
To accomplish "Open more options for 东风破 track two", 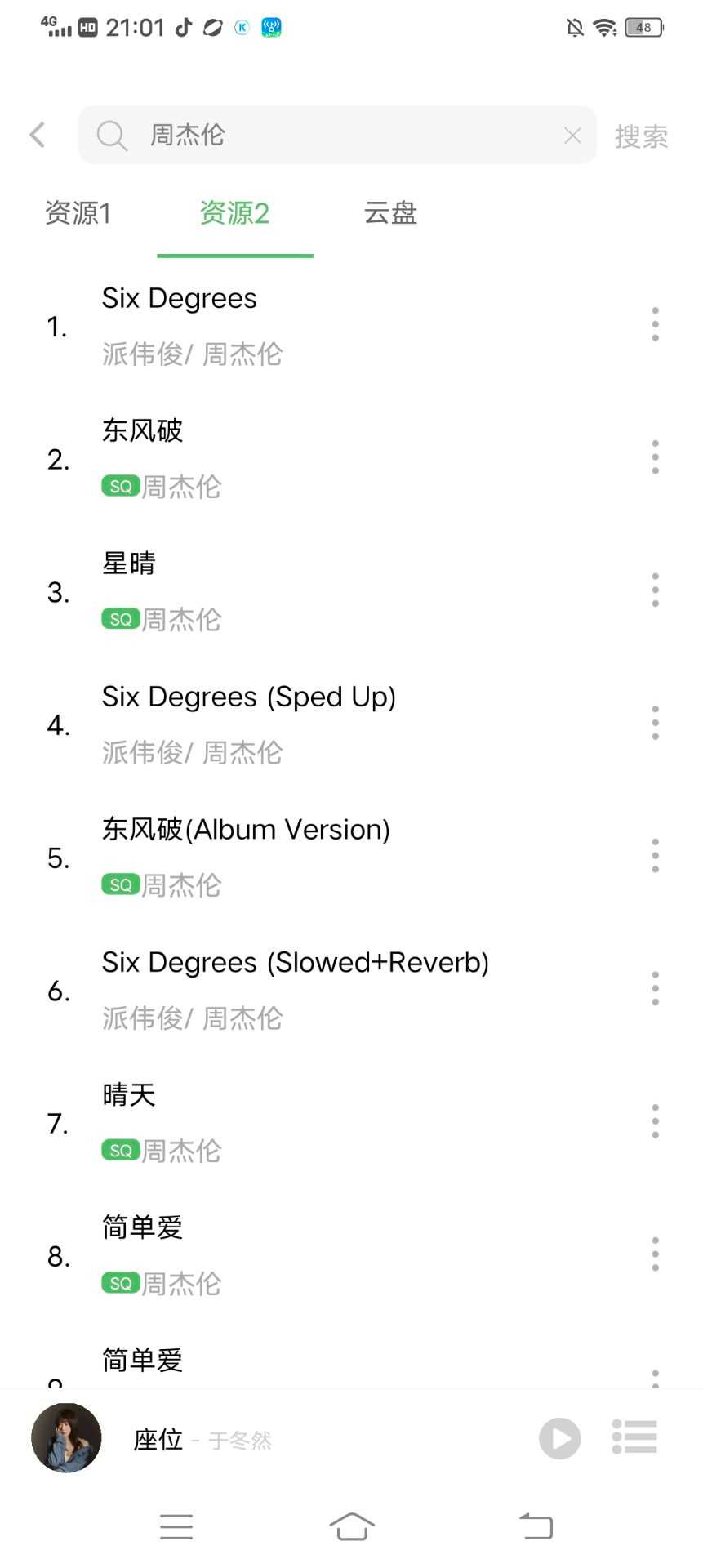I will (655, 457).
